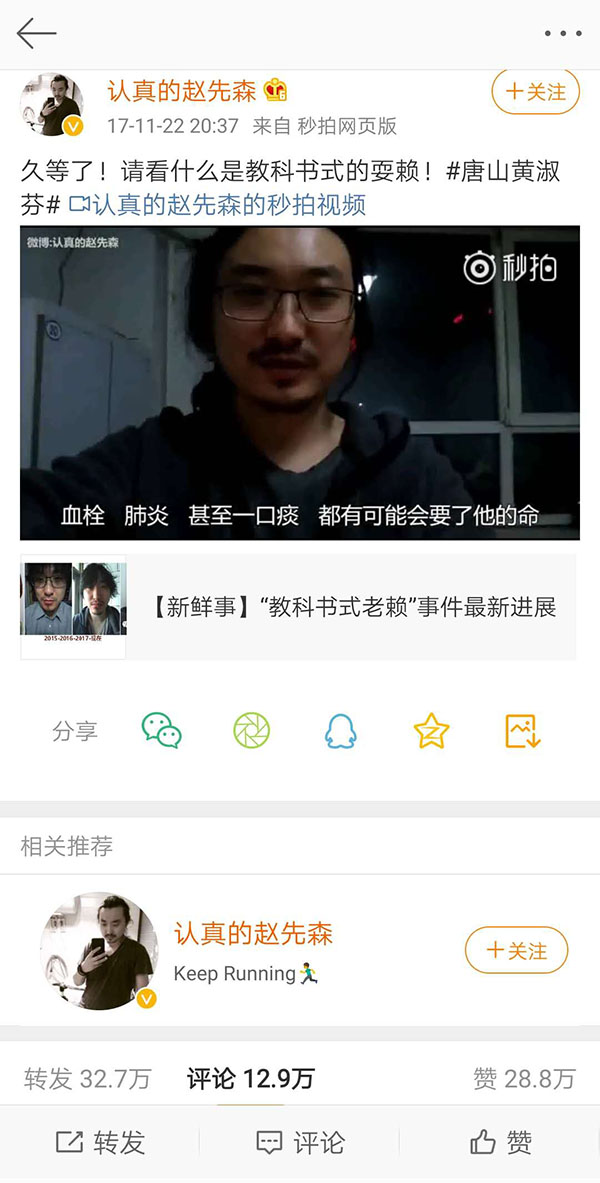600x1183 pixels.
Task: Follow 认真的赵先森 in 相关推荐
Action: (516, 950)
